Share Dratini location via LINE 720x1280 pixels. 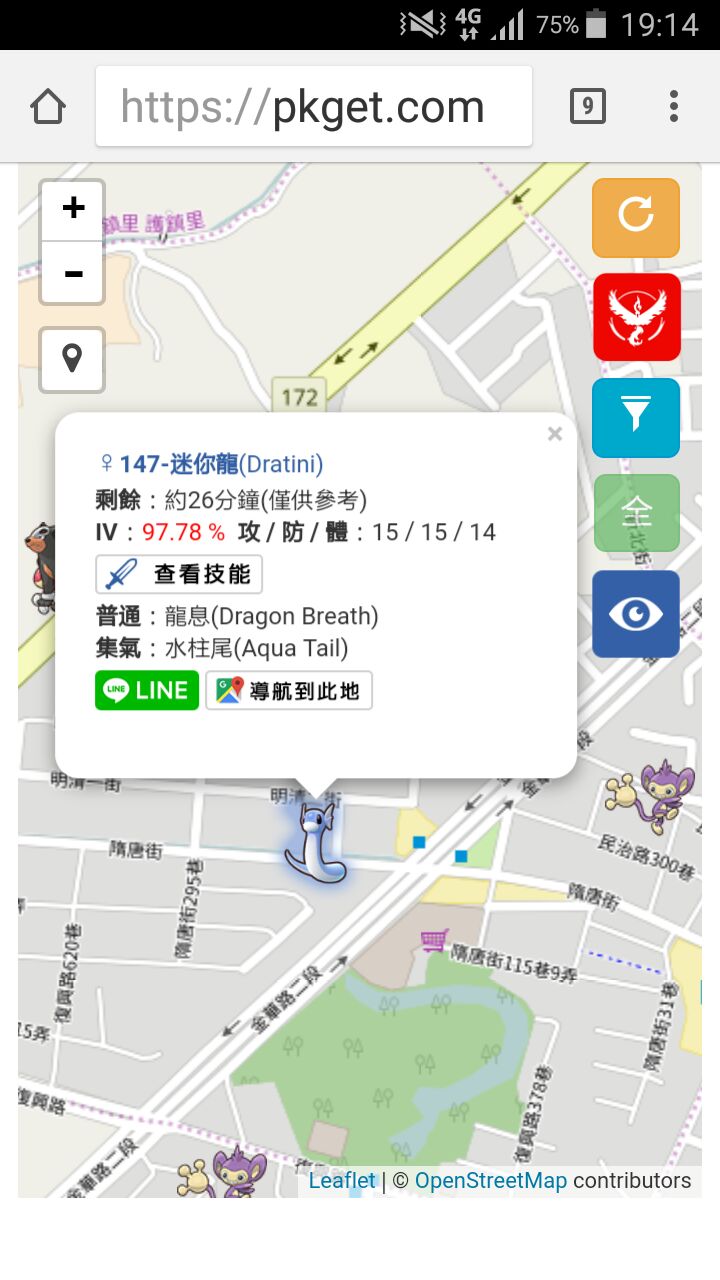147,690
